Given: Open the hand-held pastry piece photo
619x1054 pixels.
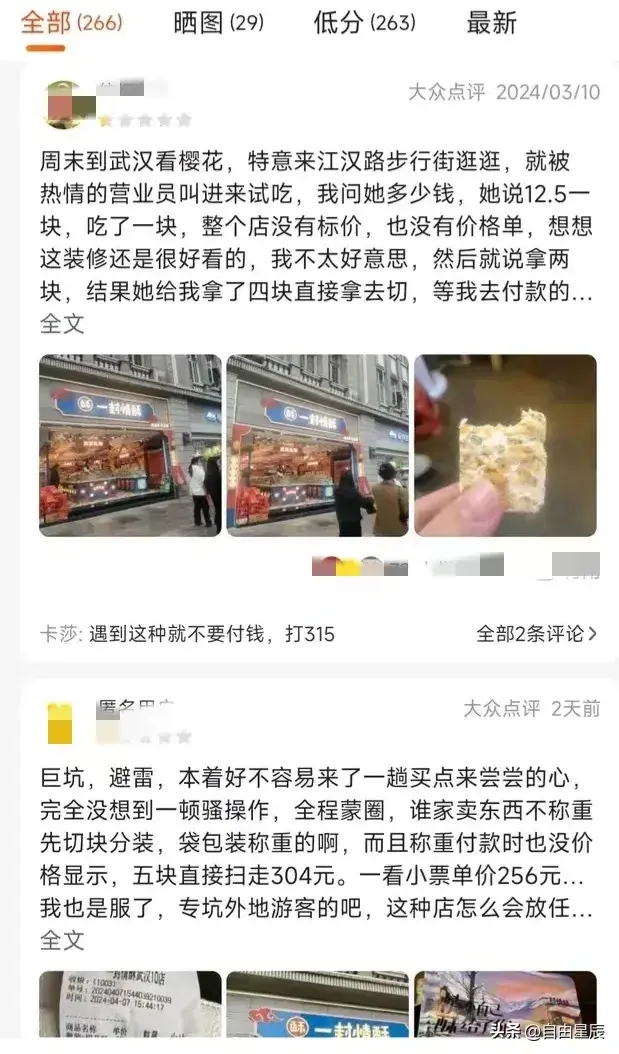Looking at the screenshot, I should (x=505, y=445).
